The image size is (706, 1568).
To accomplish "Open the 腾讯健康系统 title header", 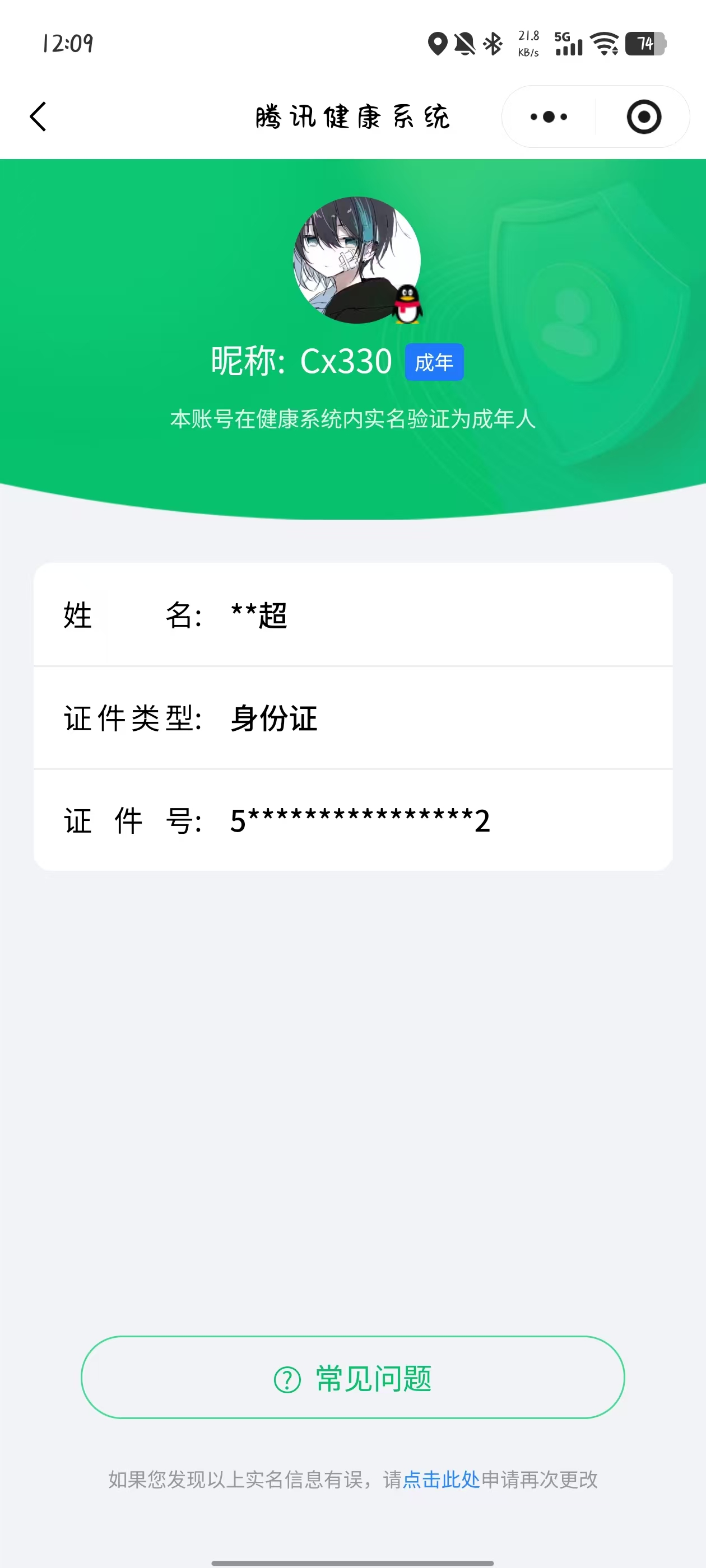I will tap(352, 118).
